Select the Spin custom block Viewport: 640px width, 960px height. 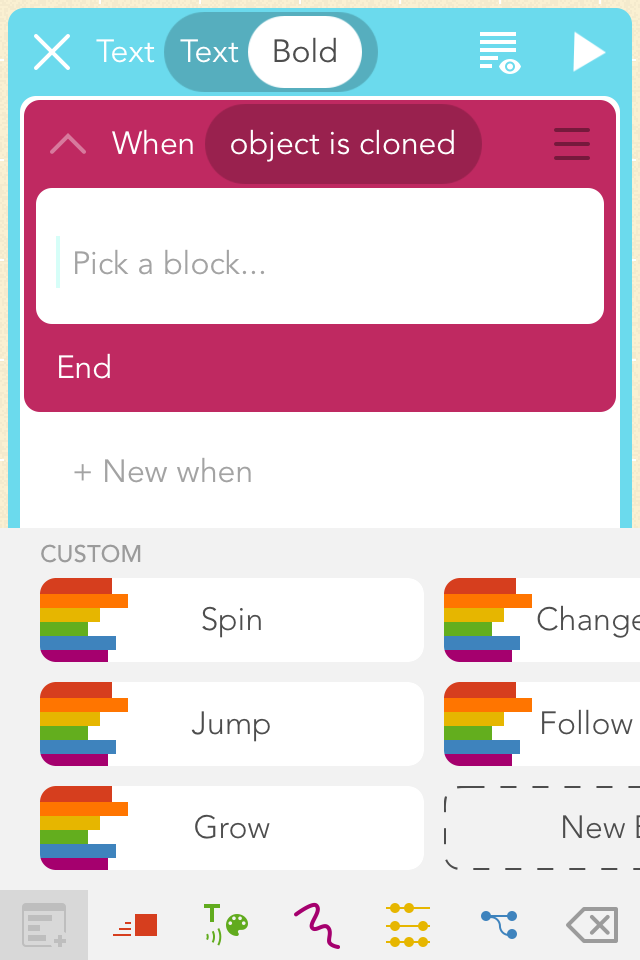232,620
